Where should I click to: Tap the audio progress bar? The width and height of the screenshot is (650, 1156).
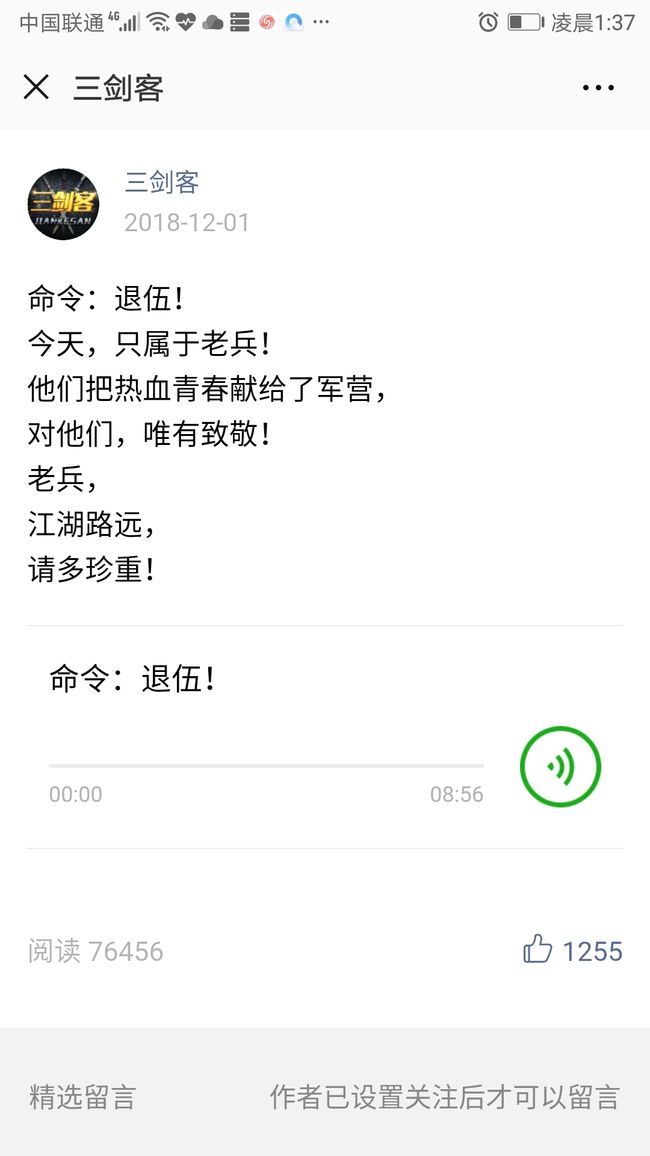(266, 766)
